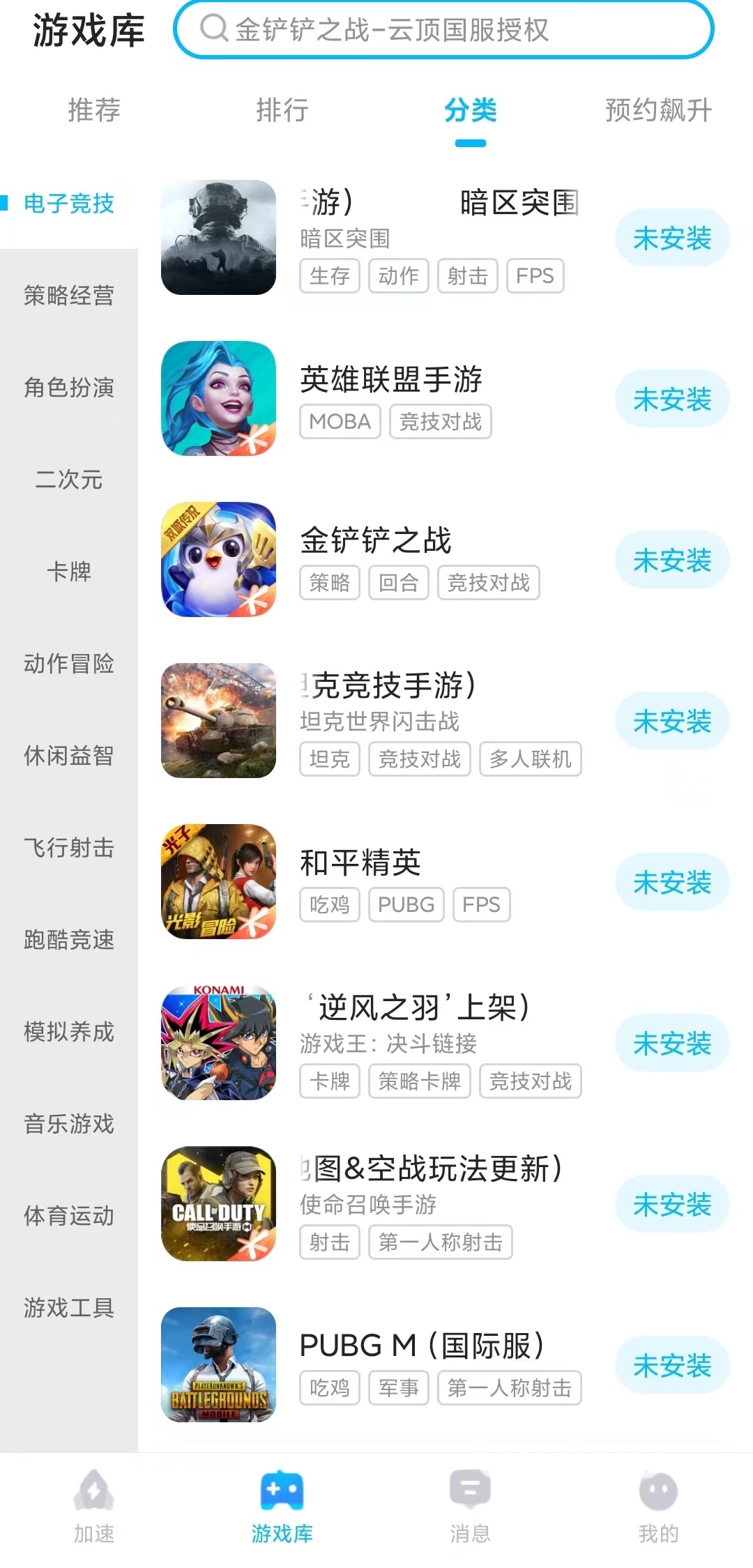Screen dimensions: 753x1568
Task: Open the 预约飙升 tab
Action: (x=658, y=110)
